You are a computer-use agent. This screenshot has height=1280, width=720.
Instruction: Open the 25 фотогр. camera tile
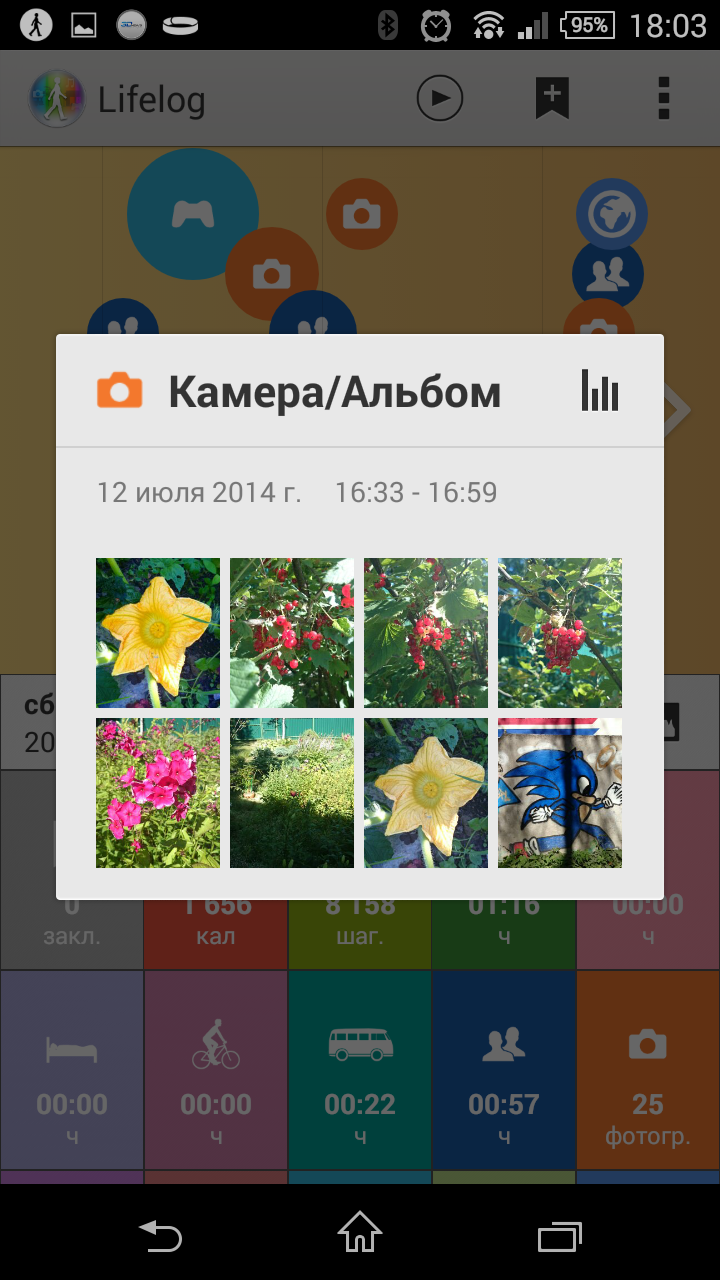[648, 1070]
